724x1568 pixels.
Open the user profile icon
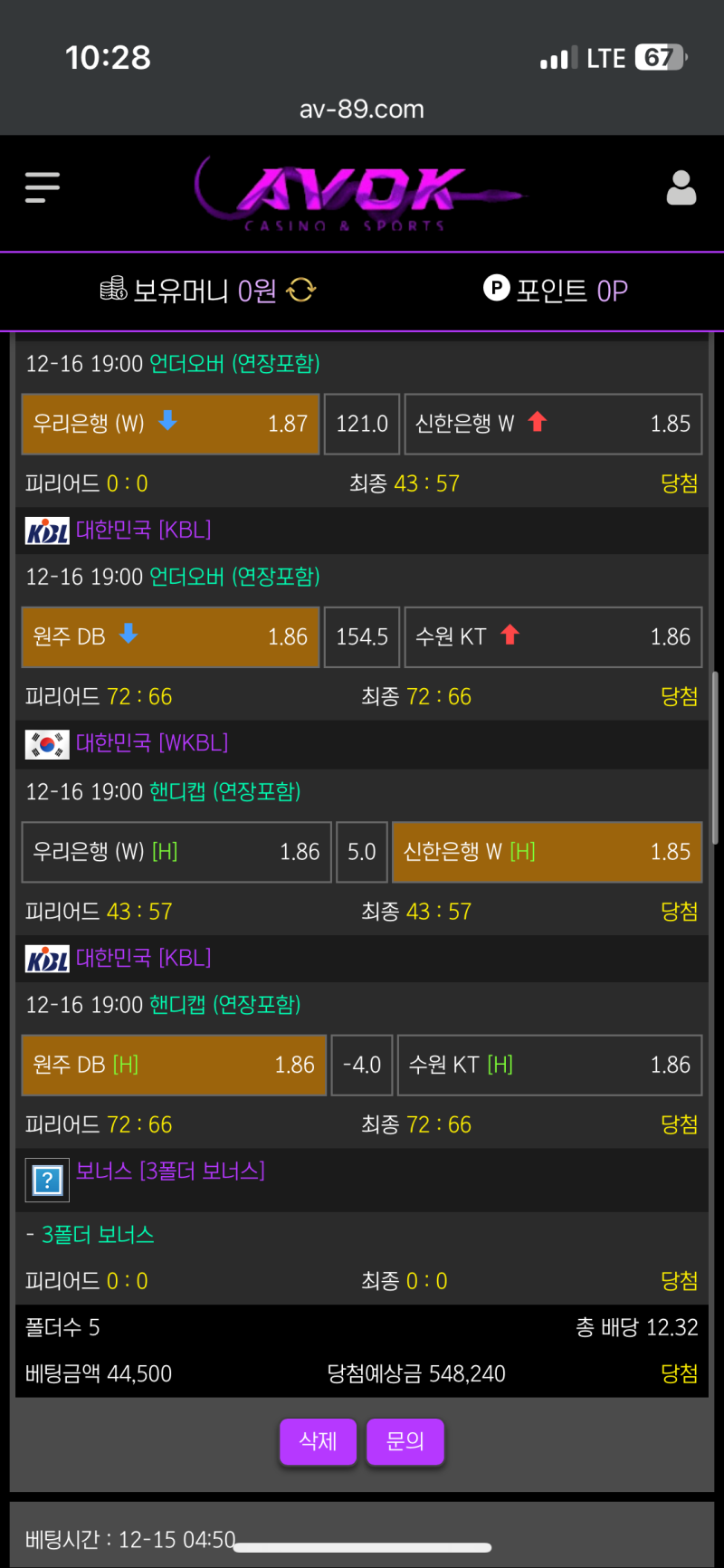[x=681, y=187]
